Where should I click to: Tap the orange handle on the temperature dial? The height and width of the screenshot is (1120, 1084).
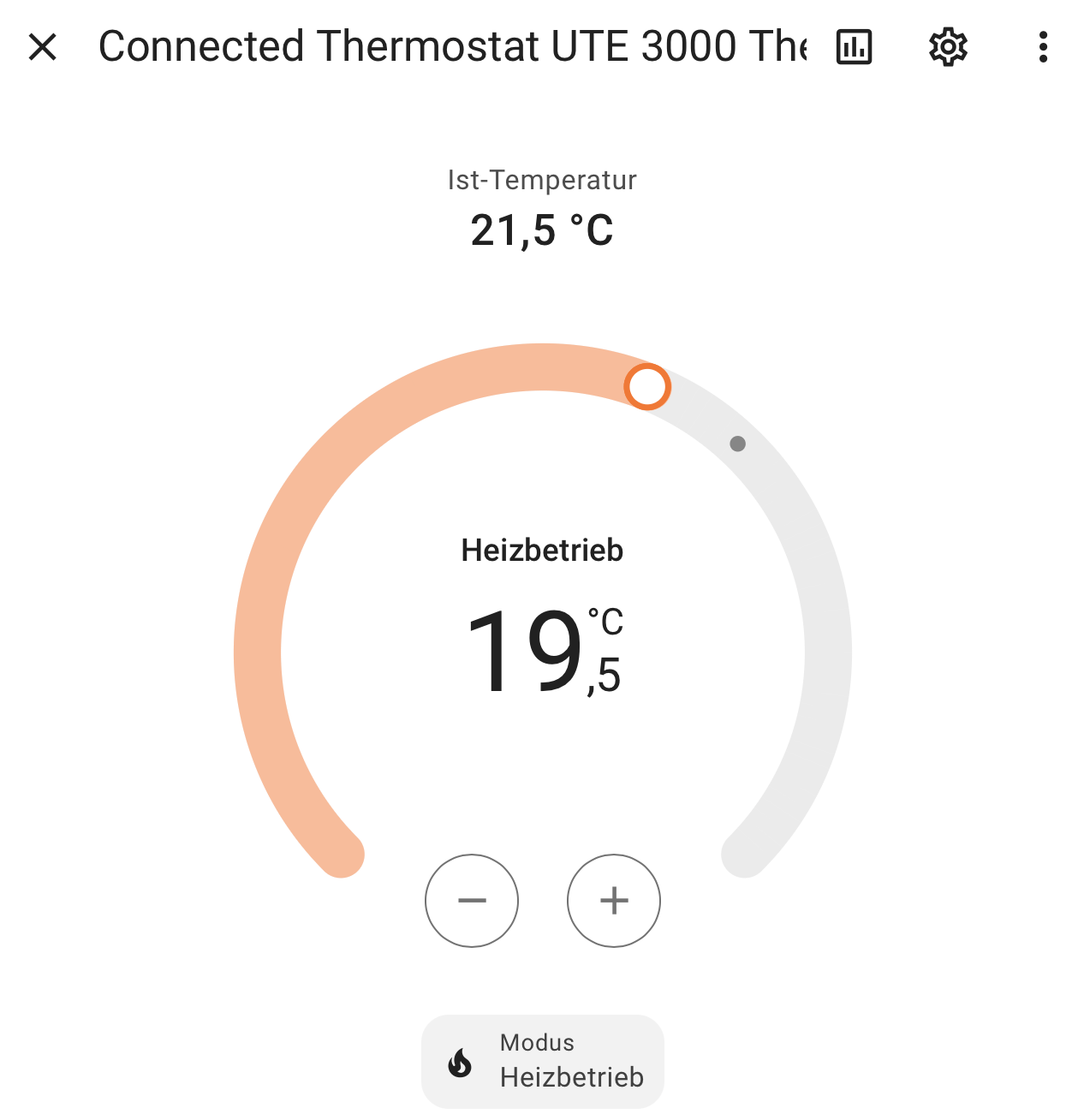click(x=646, y=386)
